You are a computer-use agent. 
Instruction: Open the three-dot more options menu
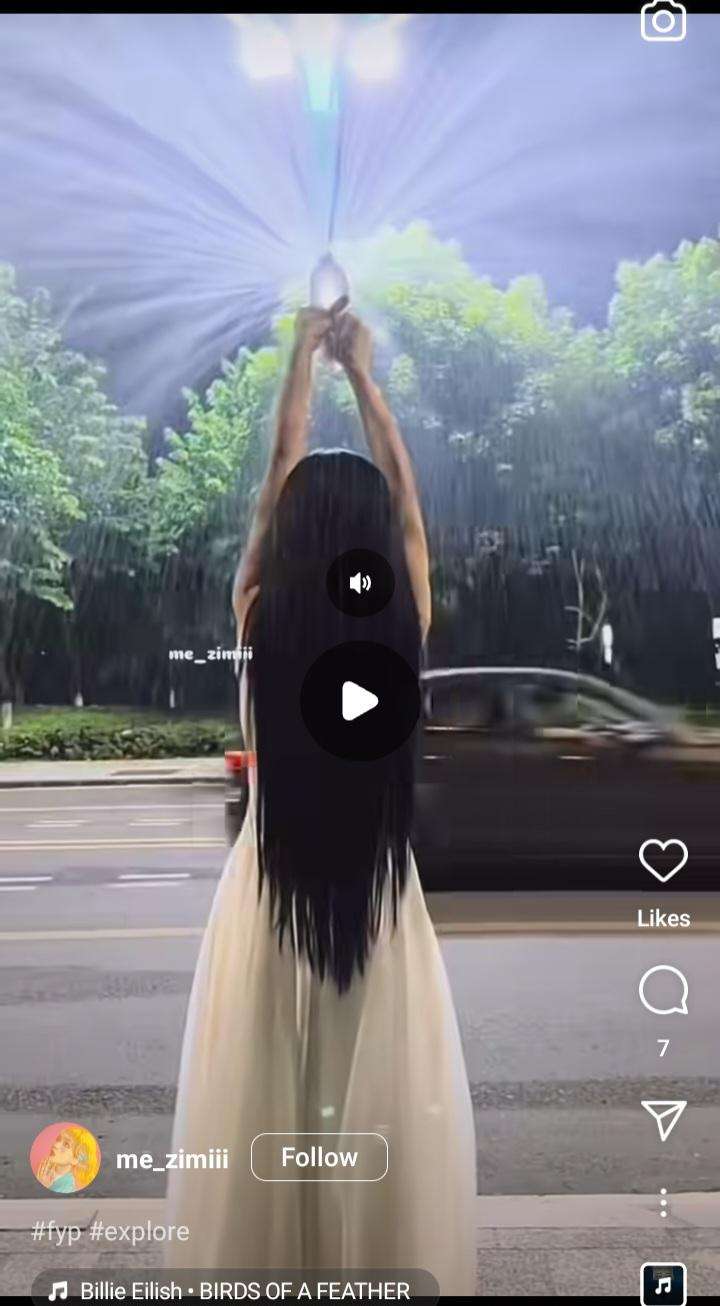click(x=663, y=1203)
